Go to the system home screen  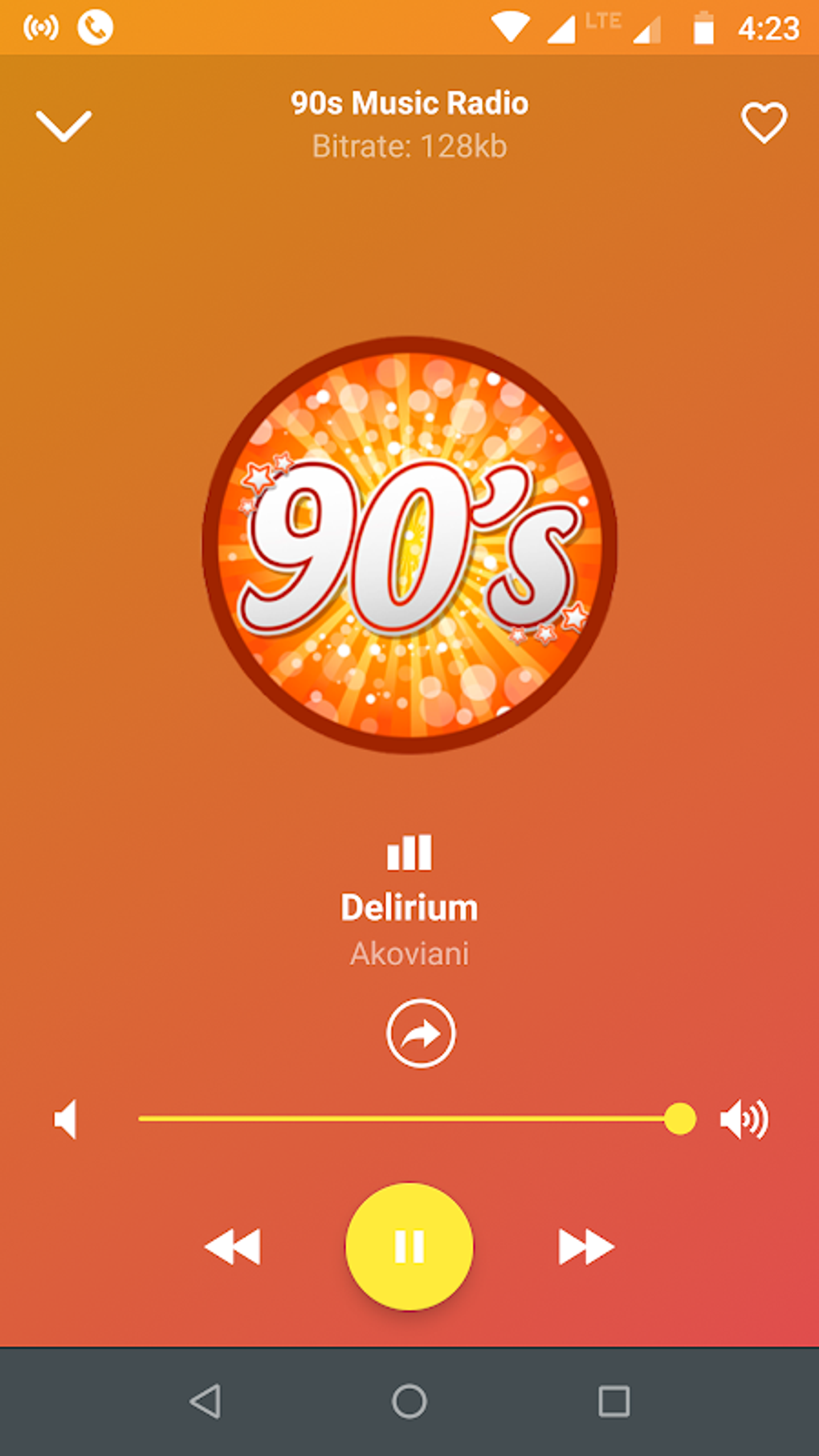pos(409,1401)
